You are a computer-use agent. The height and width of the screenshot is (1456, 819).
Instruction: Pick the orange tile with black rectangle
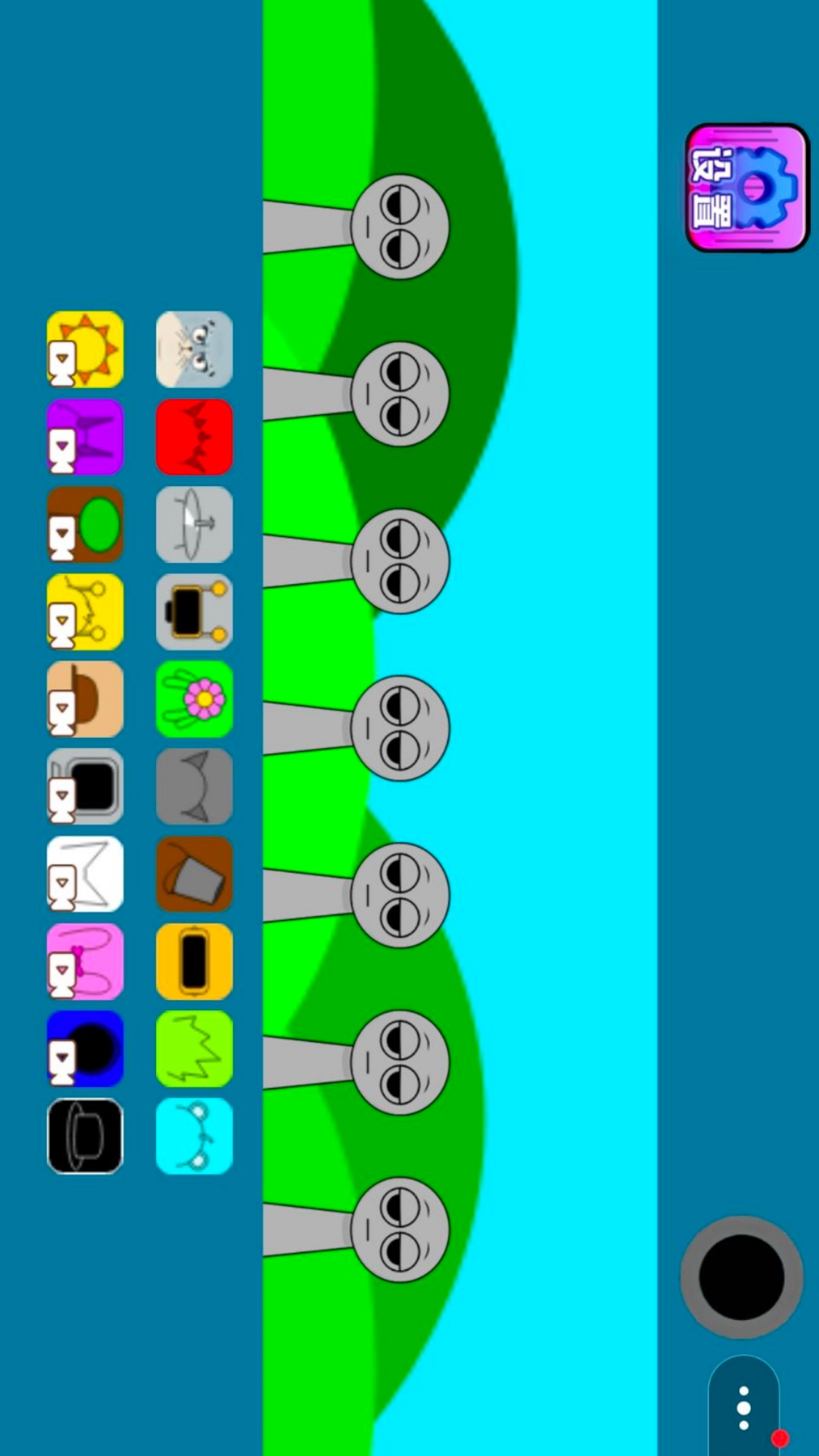[194, 961]
